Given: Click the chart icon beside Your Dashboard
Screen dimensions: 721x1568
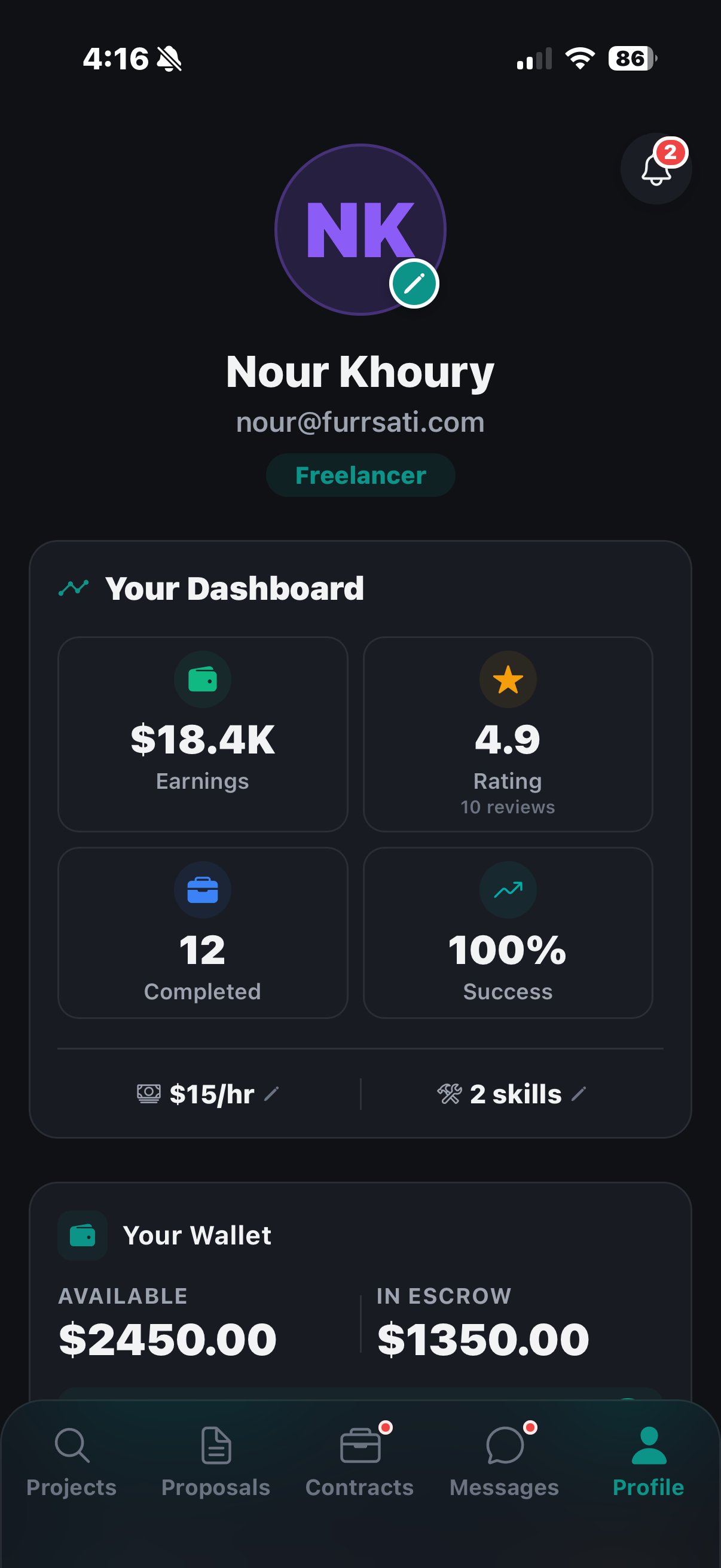Looking at the screenshot, I should [73, 588].
